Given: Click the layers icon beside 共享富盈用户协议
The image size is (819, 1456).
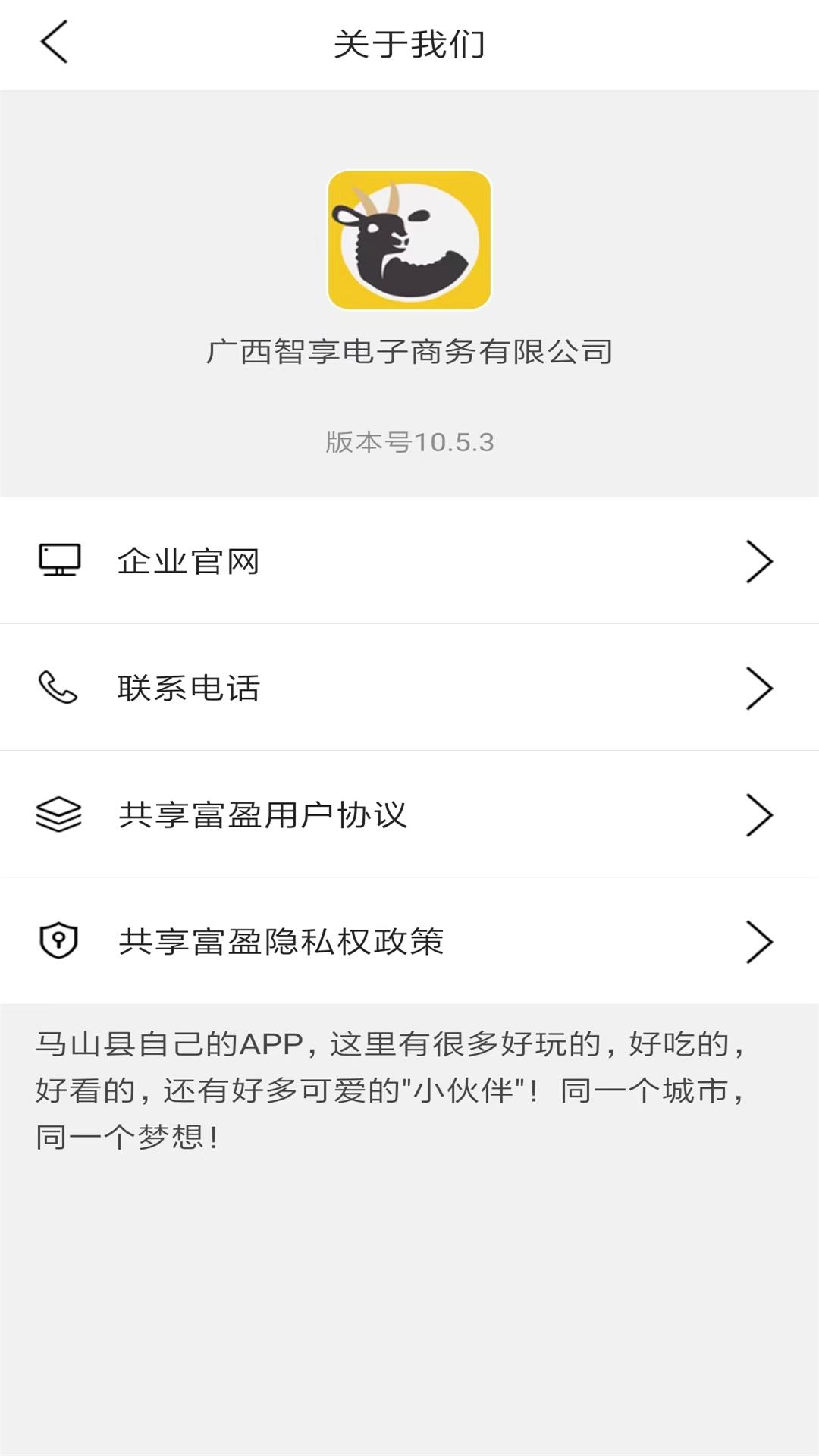Looking at the screenshot, I should [x=58, y=815].
